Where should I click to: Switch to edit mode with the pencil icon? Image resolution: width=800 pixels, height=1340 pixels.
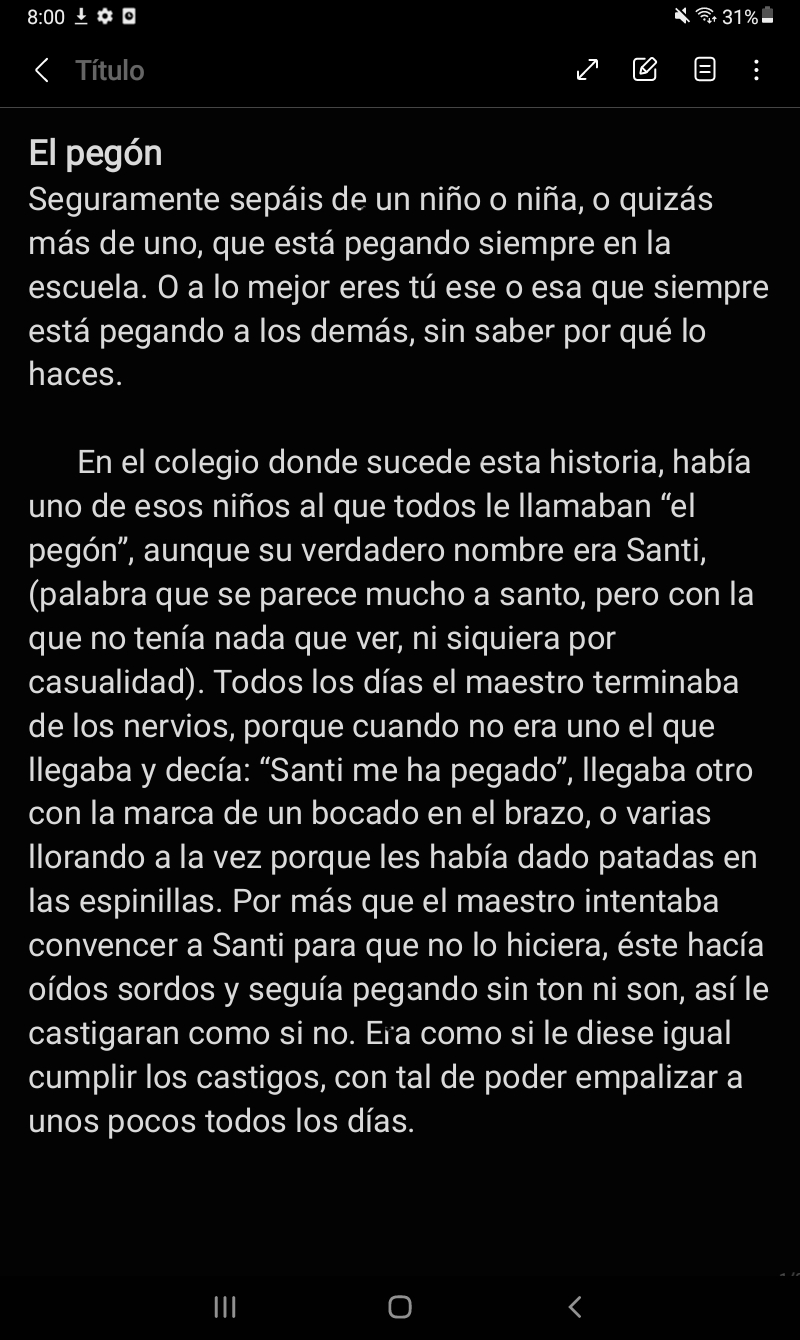pyautogui.click(x=646, y=70)
